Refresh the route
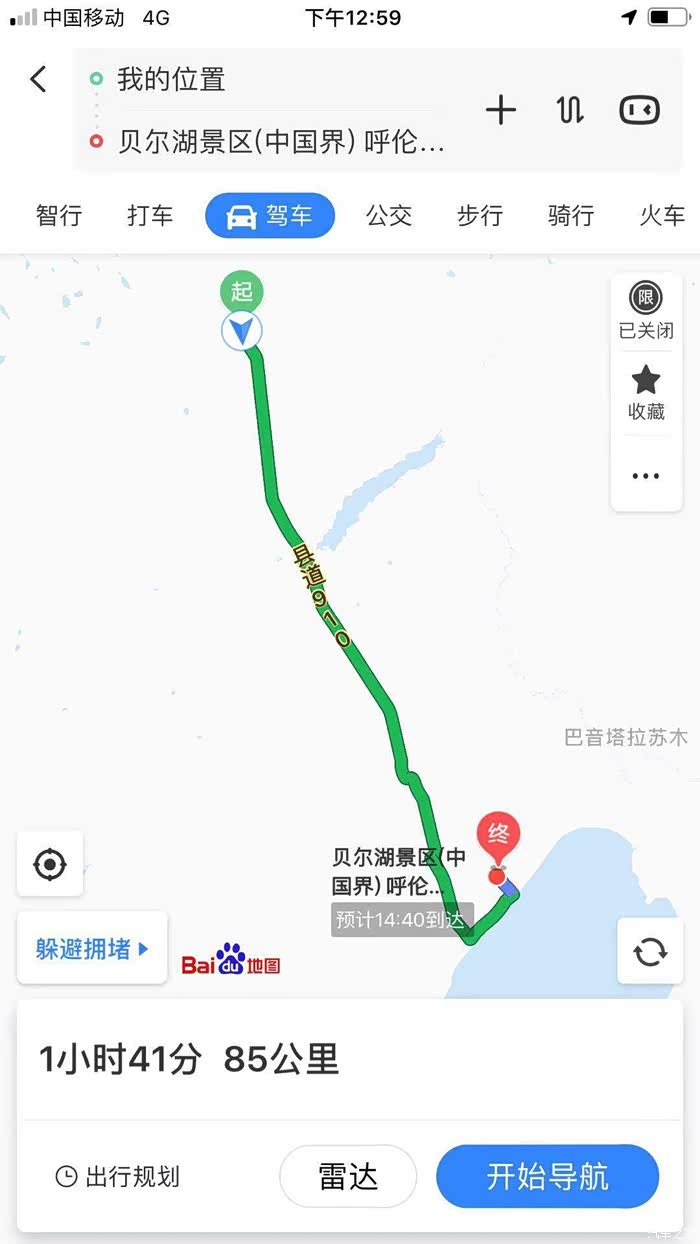The height and width of the screenshot is (1244, 700). tap(650, 952)
